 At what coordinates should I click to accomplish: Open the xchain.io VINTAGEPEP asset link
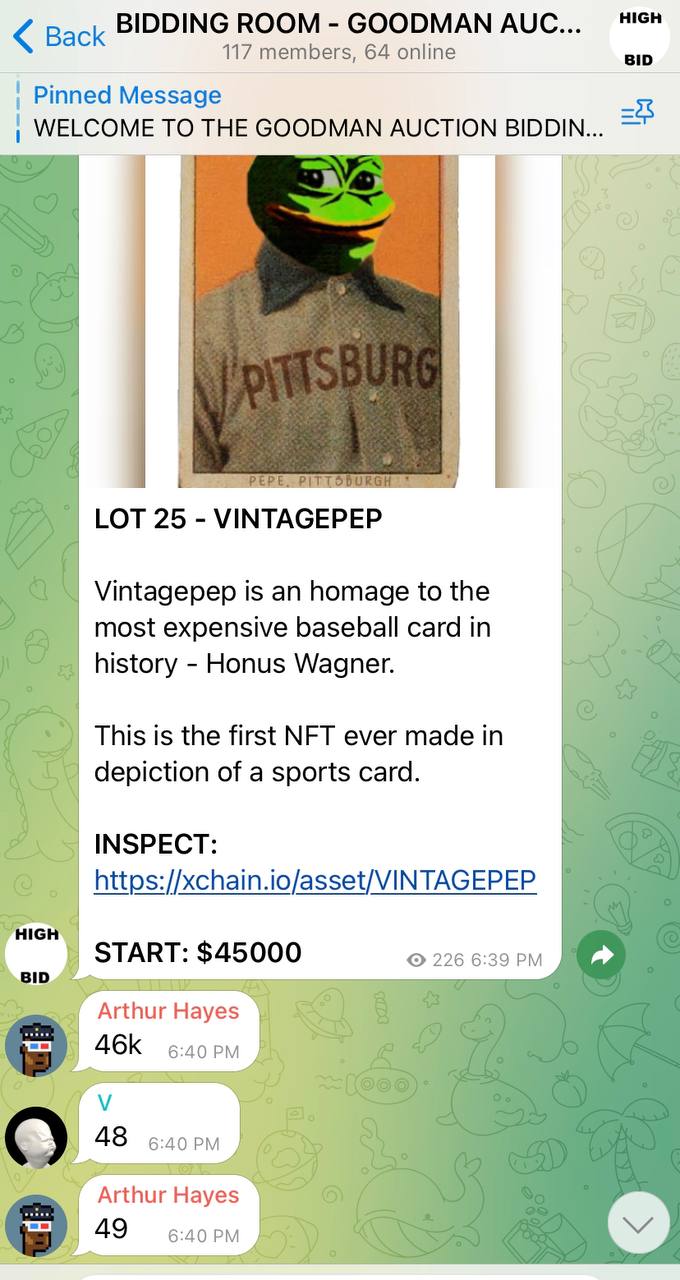point(315,880)
